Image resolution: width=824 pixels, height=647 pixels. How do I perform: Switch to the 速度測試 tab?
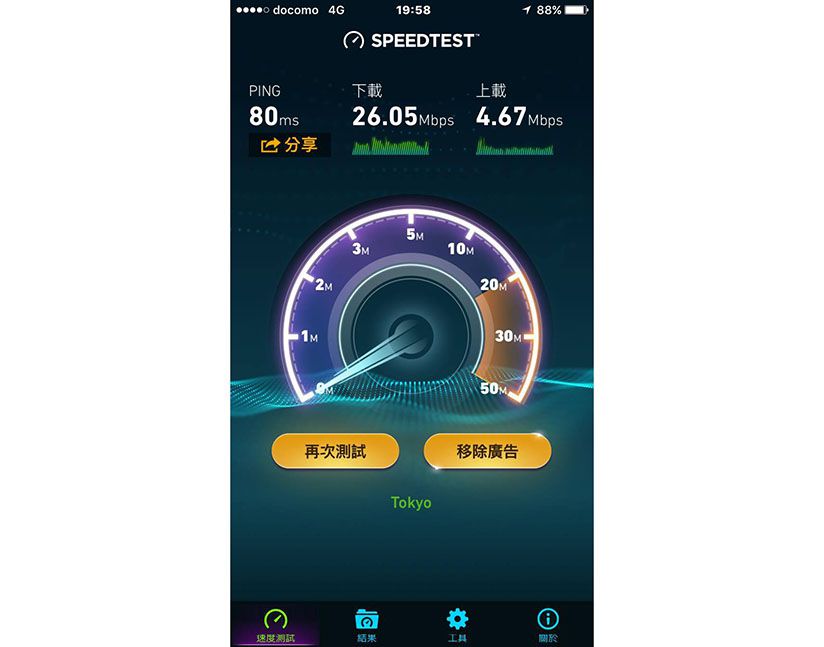275,625
